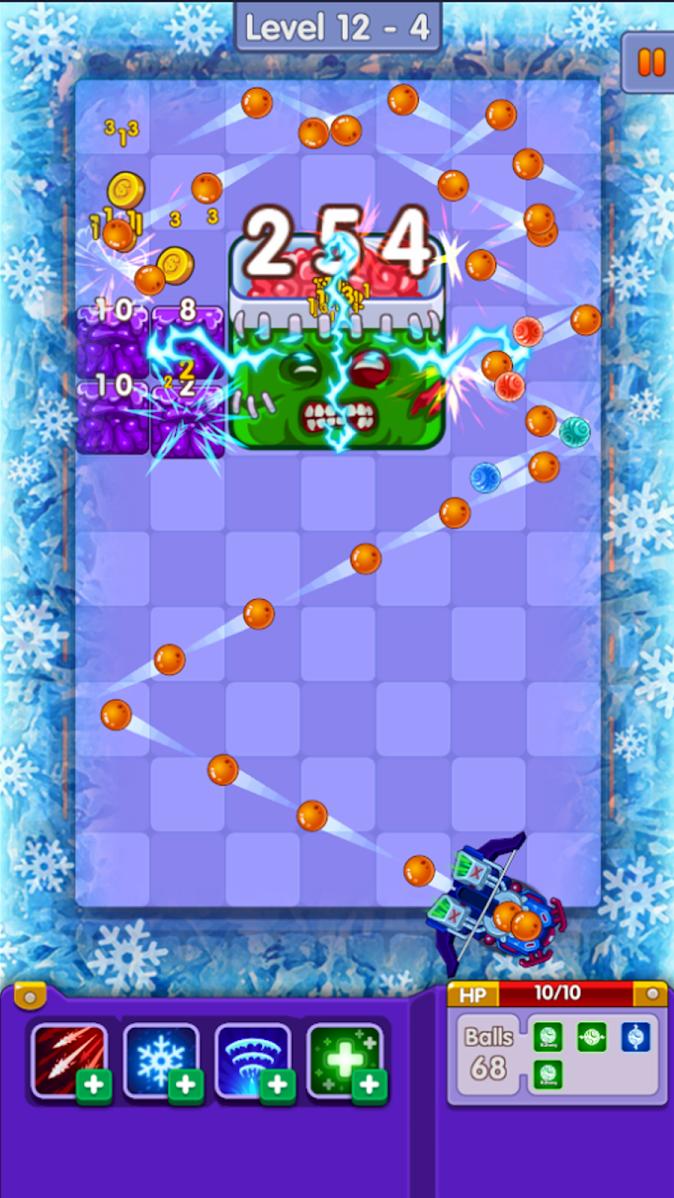This screenshot has width=674, height=1198.
Task: Activate the blue shield barrier power-up
Action: coord(253,1061)
